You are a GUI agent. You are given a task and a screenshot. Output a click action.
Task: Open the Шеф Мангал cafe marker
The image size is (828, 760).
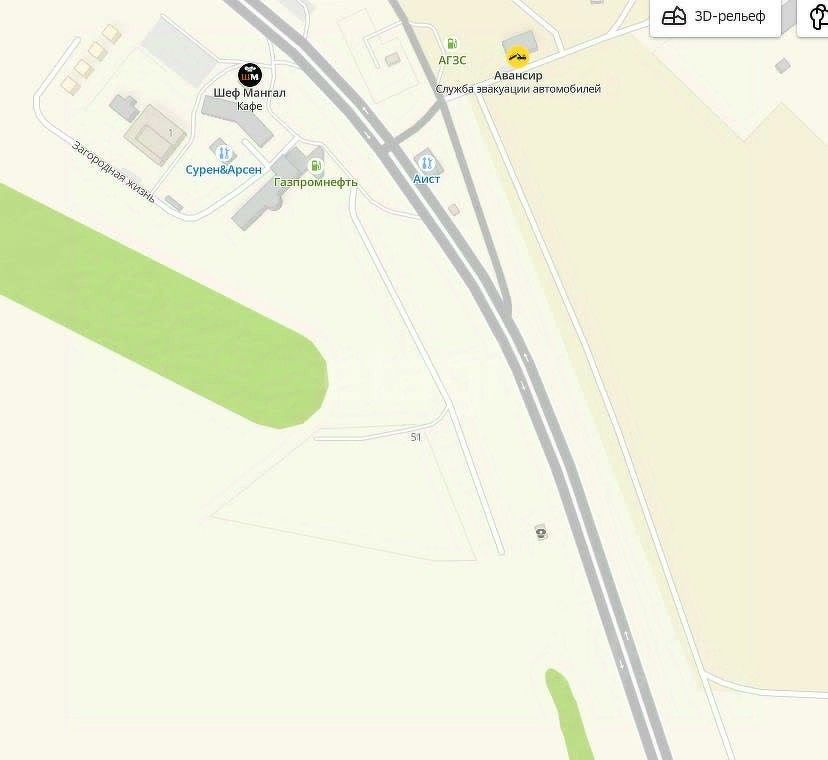pos(249,75)
